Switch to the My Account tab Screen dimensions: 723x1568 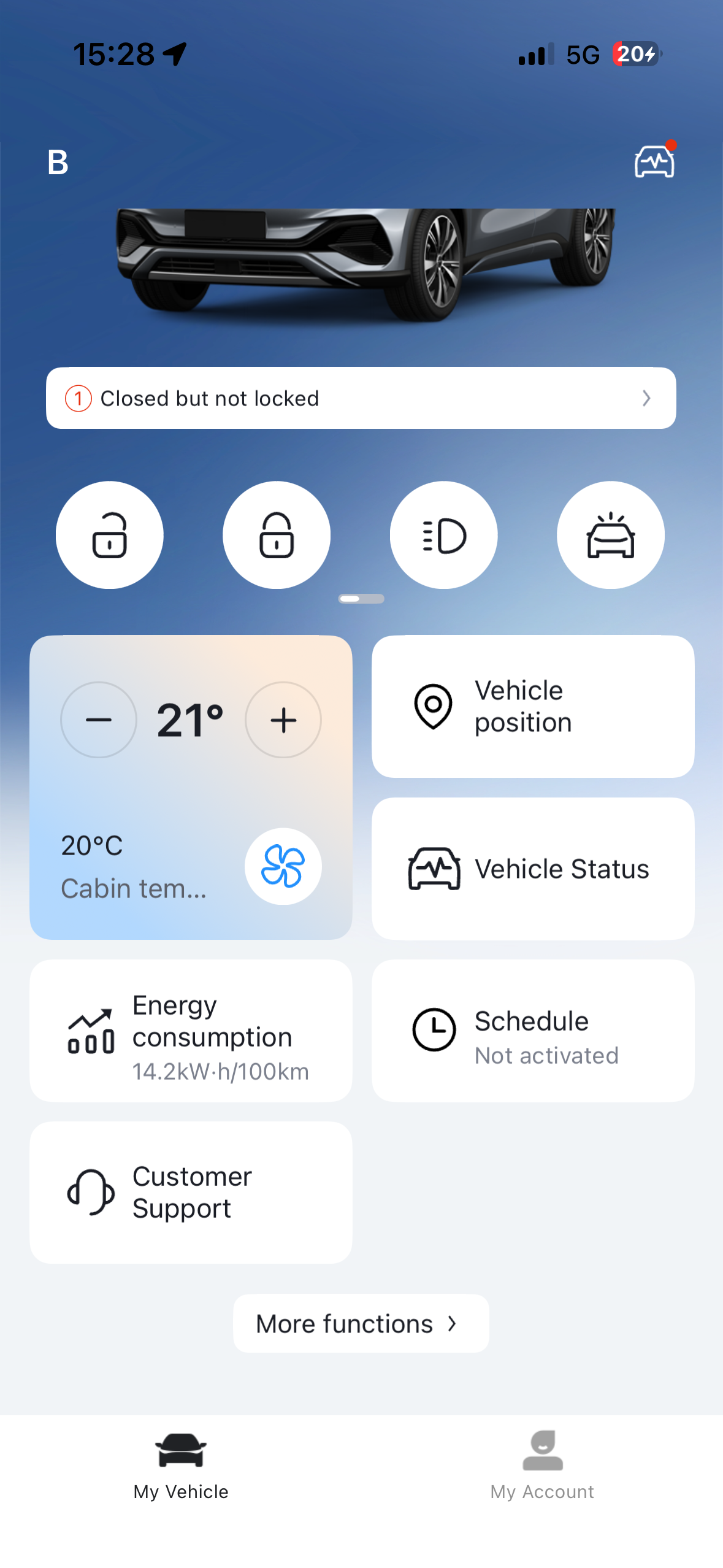click(x=542, y=1466)
